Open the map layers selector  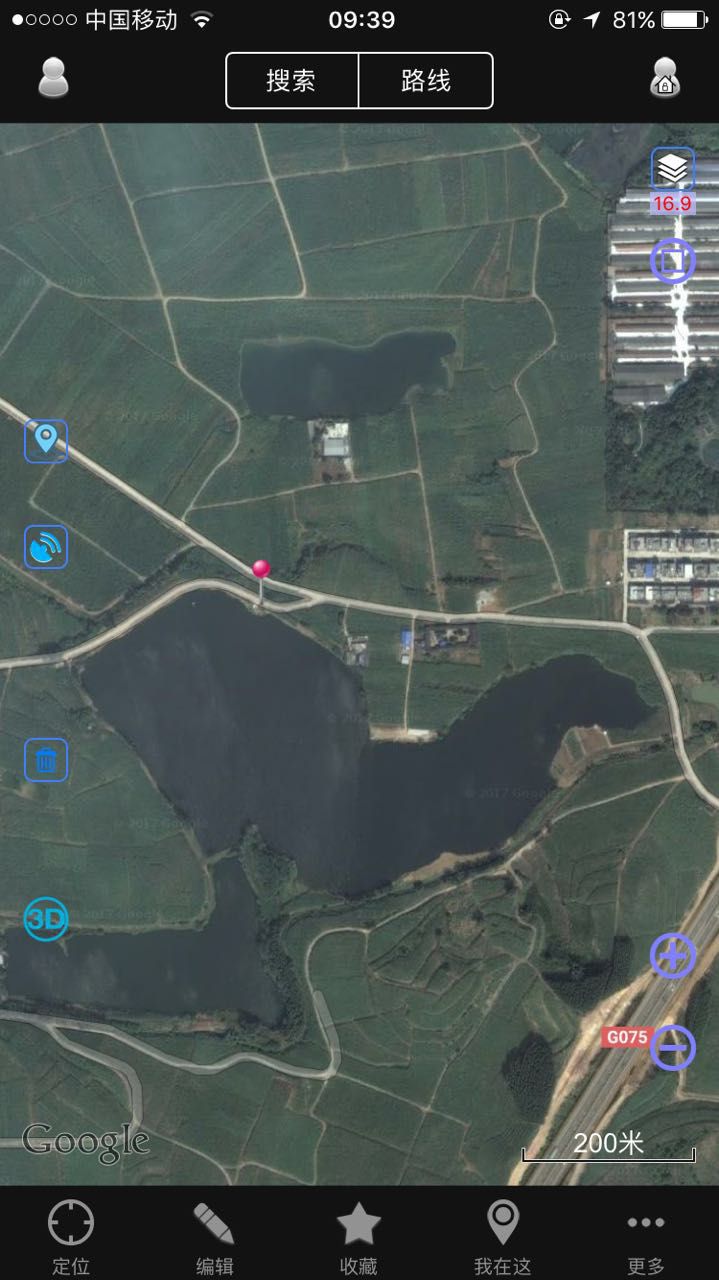click(x=673, y=169)
